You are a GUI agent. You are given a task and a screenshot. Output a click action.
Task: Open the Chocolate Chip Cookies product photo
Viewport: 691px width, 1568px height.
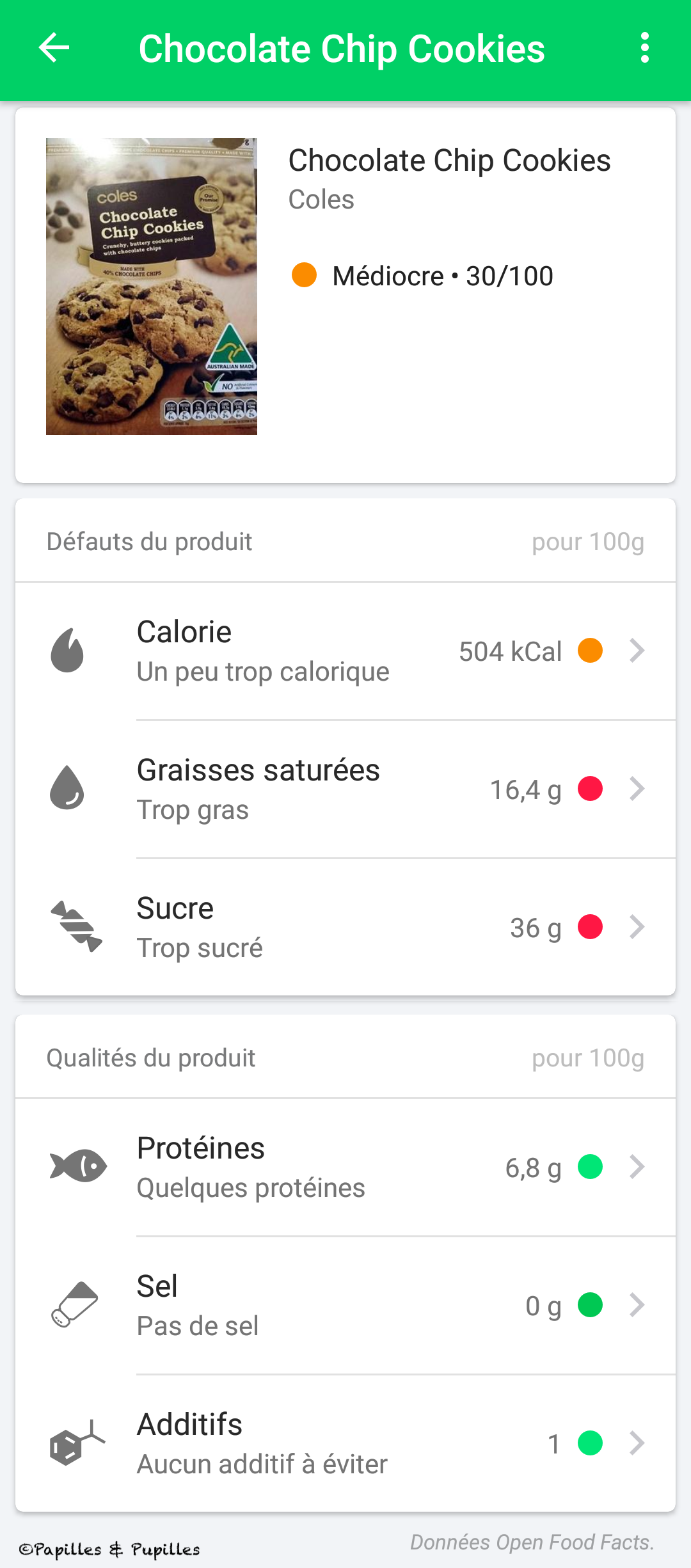[152, 287]
